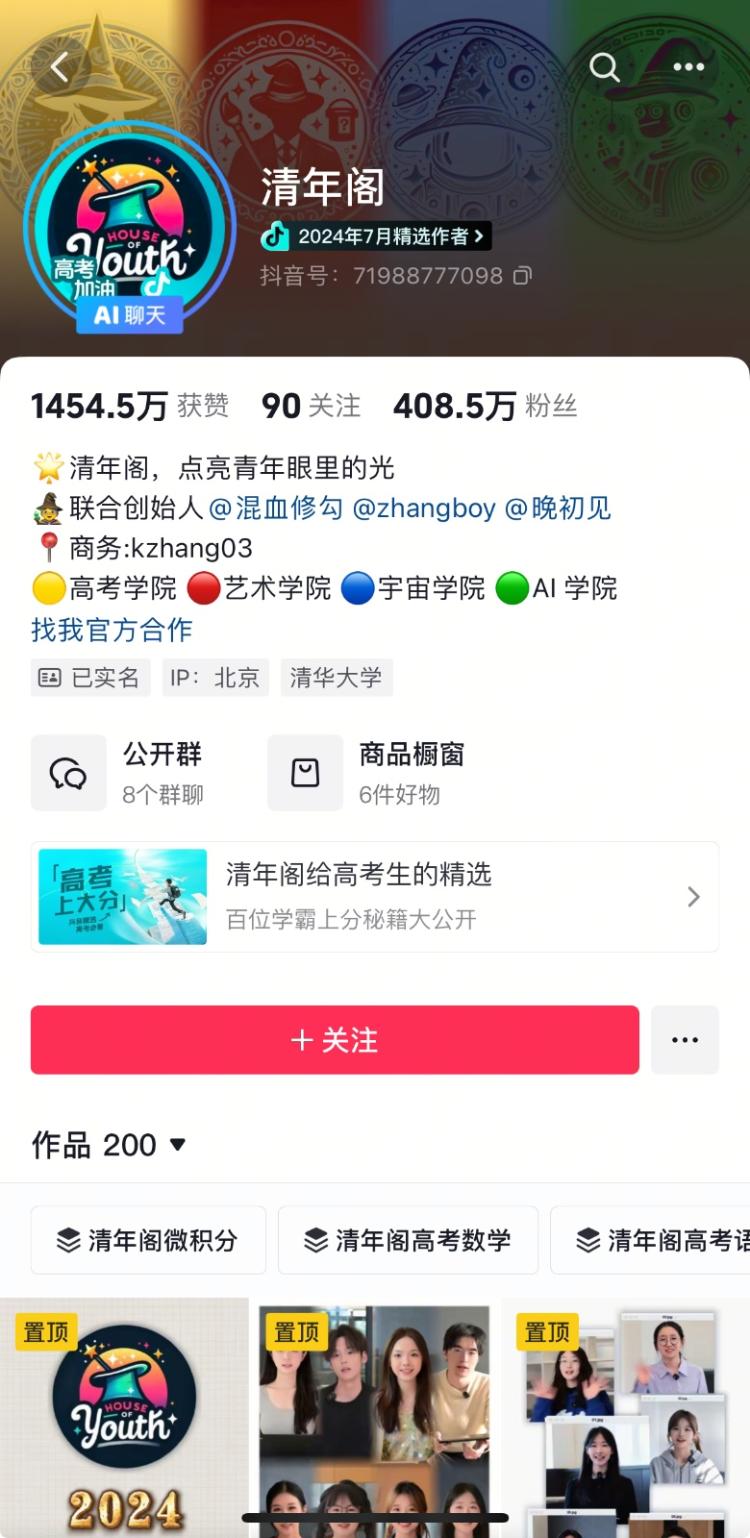The height and width of the screenshot is (1538, 750).
Task: Open the pinned House of Youth 2024 video
Action: coord(124,1417)
